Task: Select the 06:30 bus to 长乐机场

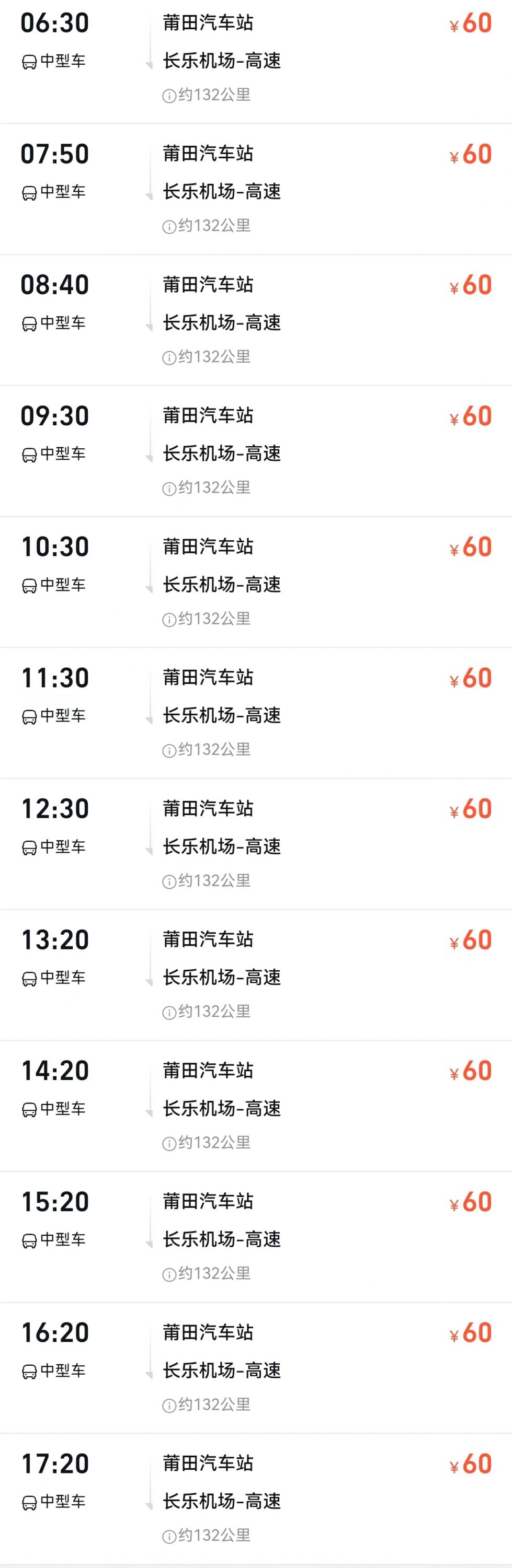Action: click(256, 60)
